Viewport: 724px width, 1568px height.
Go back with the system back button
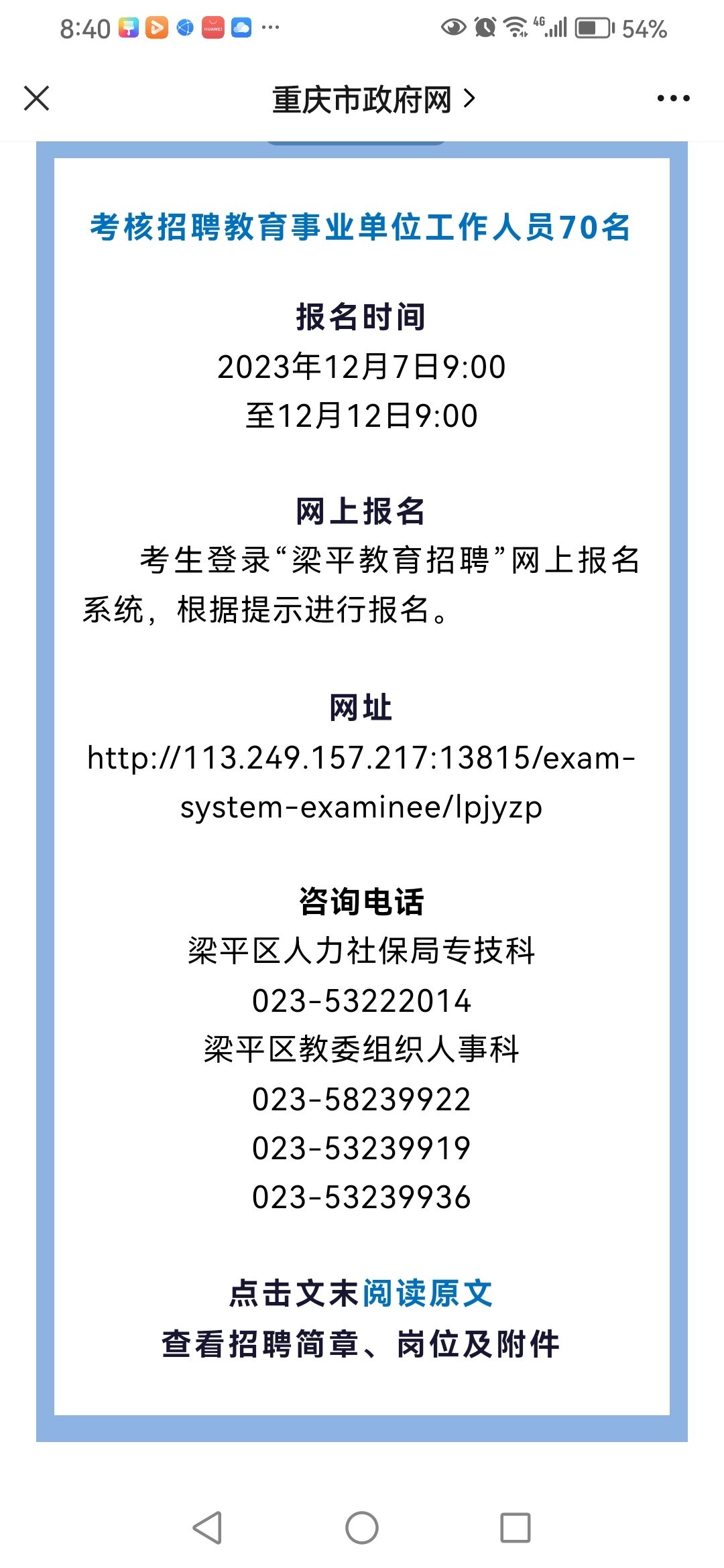[207, 1528]
